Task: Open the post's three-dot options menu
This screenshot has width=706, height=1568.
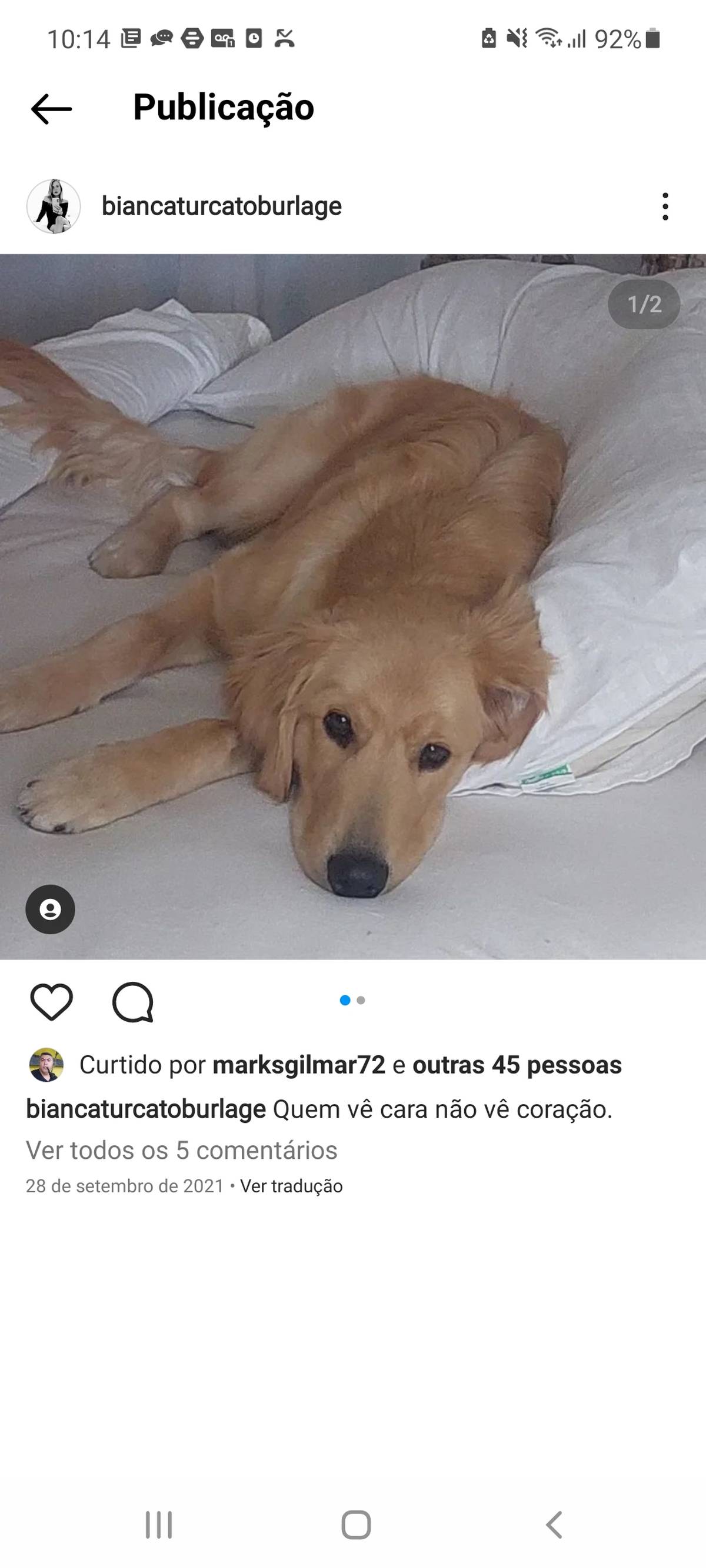Action: point(665,206)
